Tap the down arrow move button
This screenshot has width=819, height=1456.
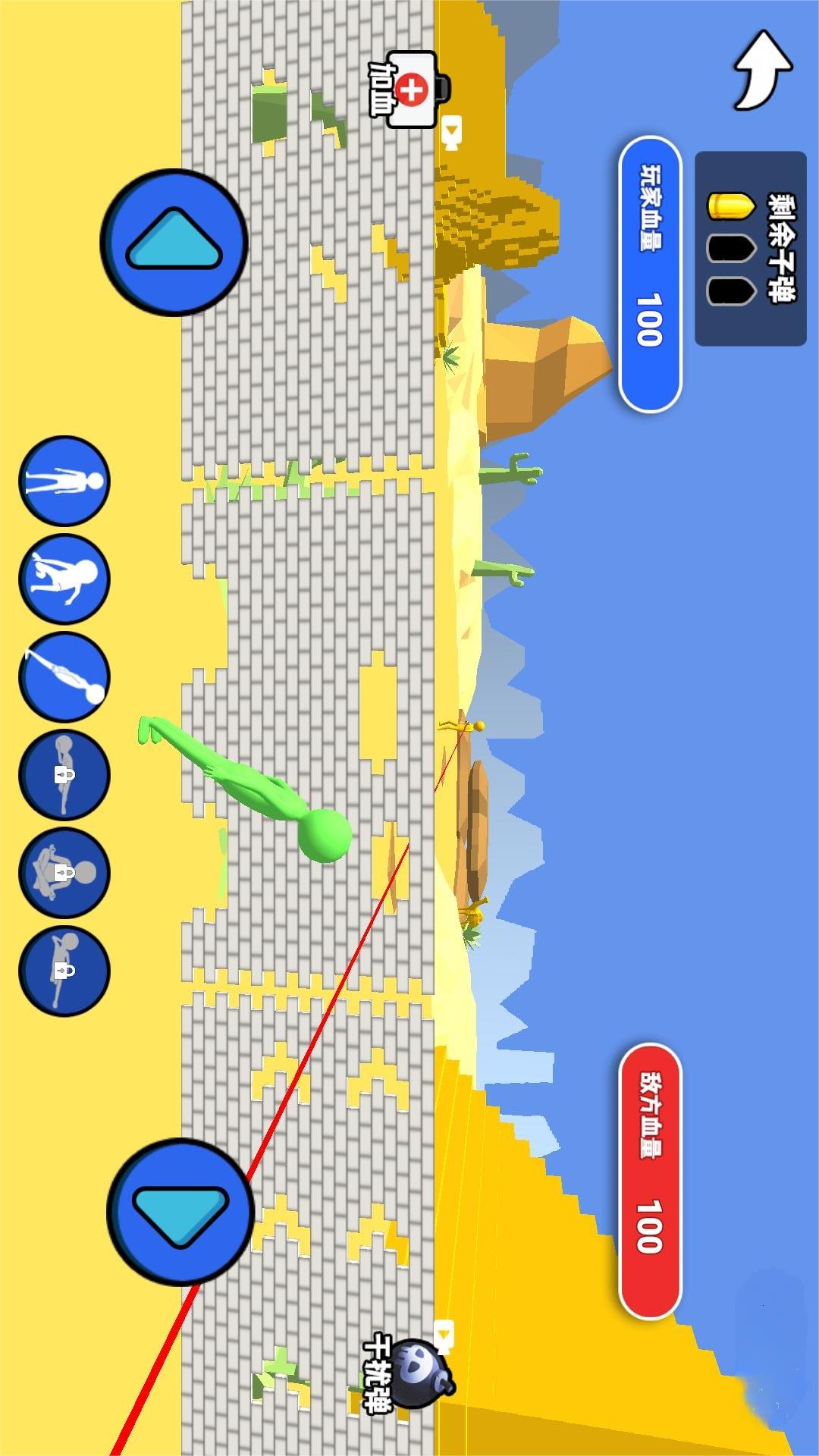pyautogui.click(x=180, y=1210)
